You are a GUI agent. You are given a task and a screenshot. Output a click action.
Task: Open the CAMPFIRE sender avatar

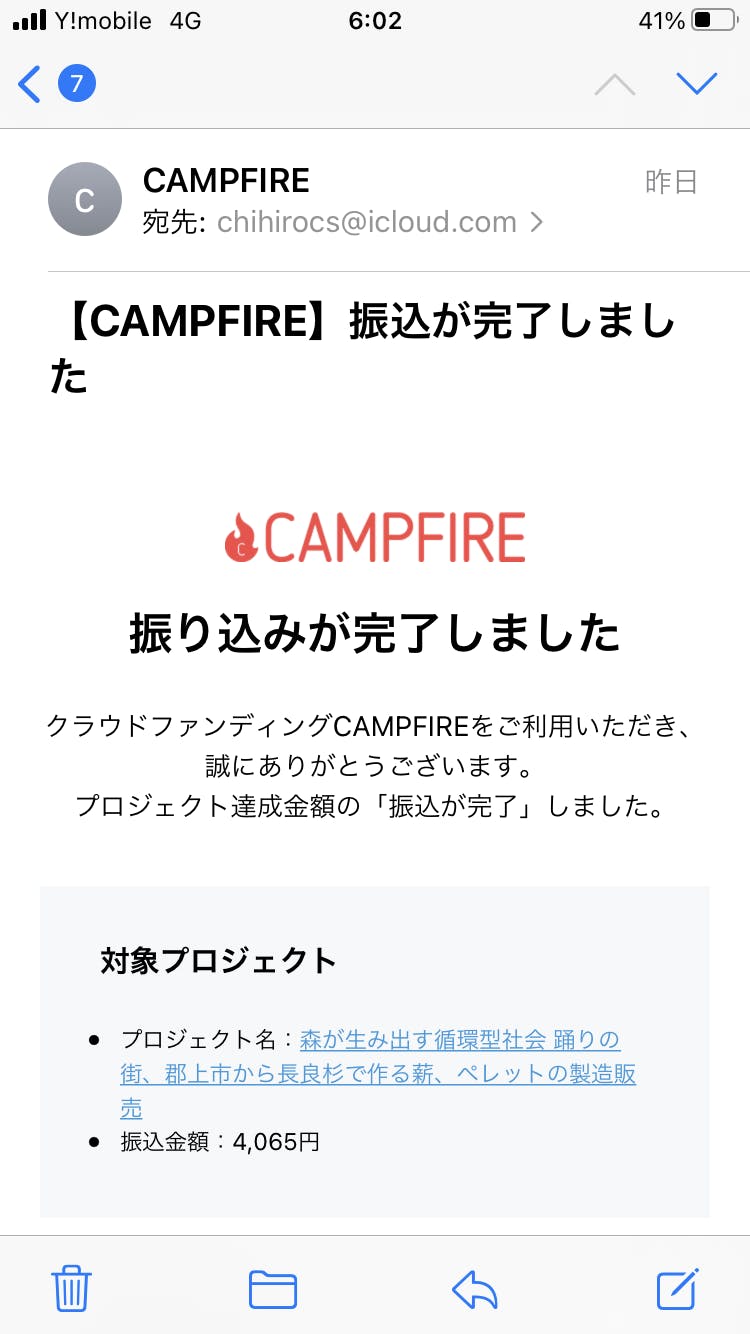coord(85,200)
